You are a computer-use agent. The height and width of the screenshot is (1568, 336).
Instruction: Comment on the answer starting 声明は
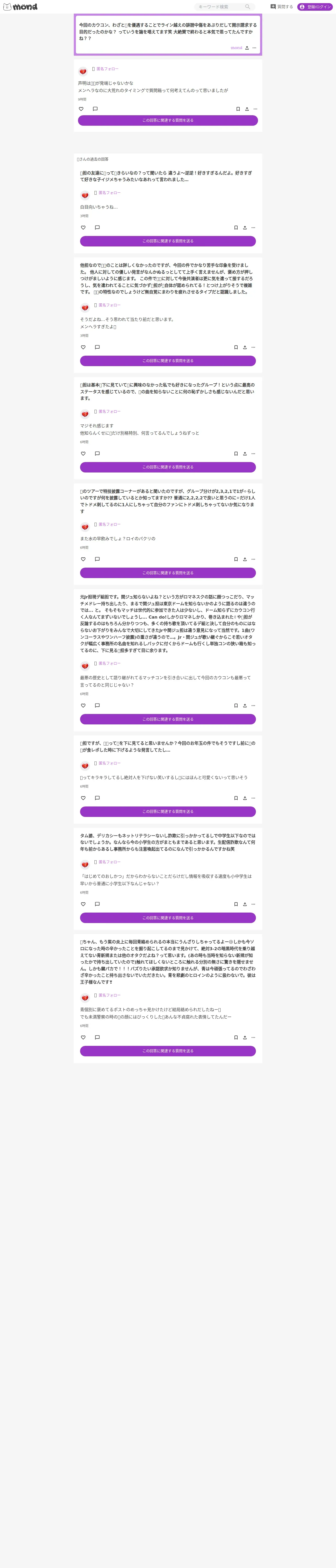[x=95, y=109]
